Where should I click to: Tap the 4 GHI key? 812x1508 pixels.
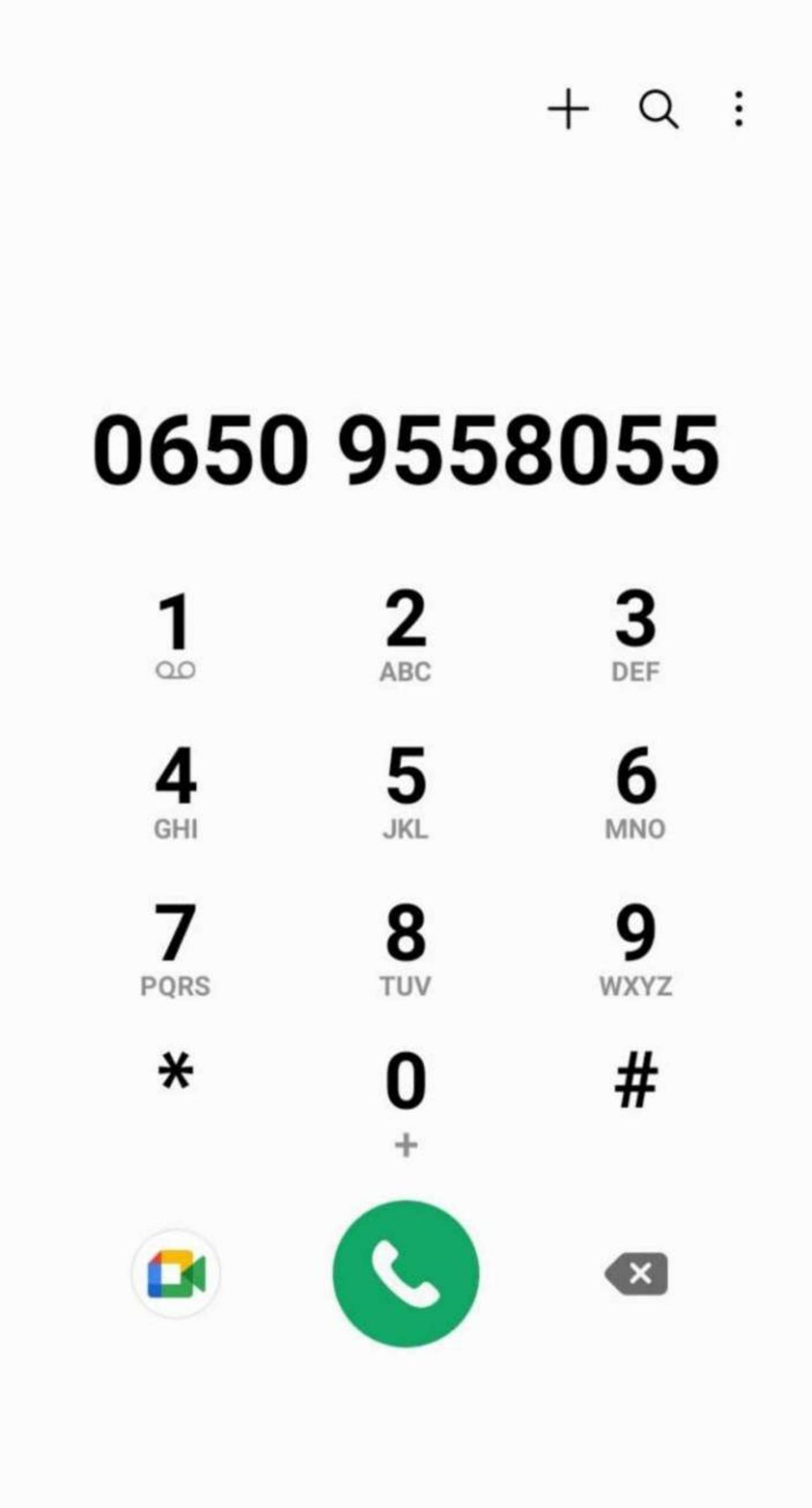tap(175, 793)
